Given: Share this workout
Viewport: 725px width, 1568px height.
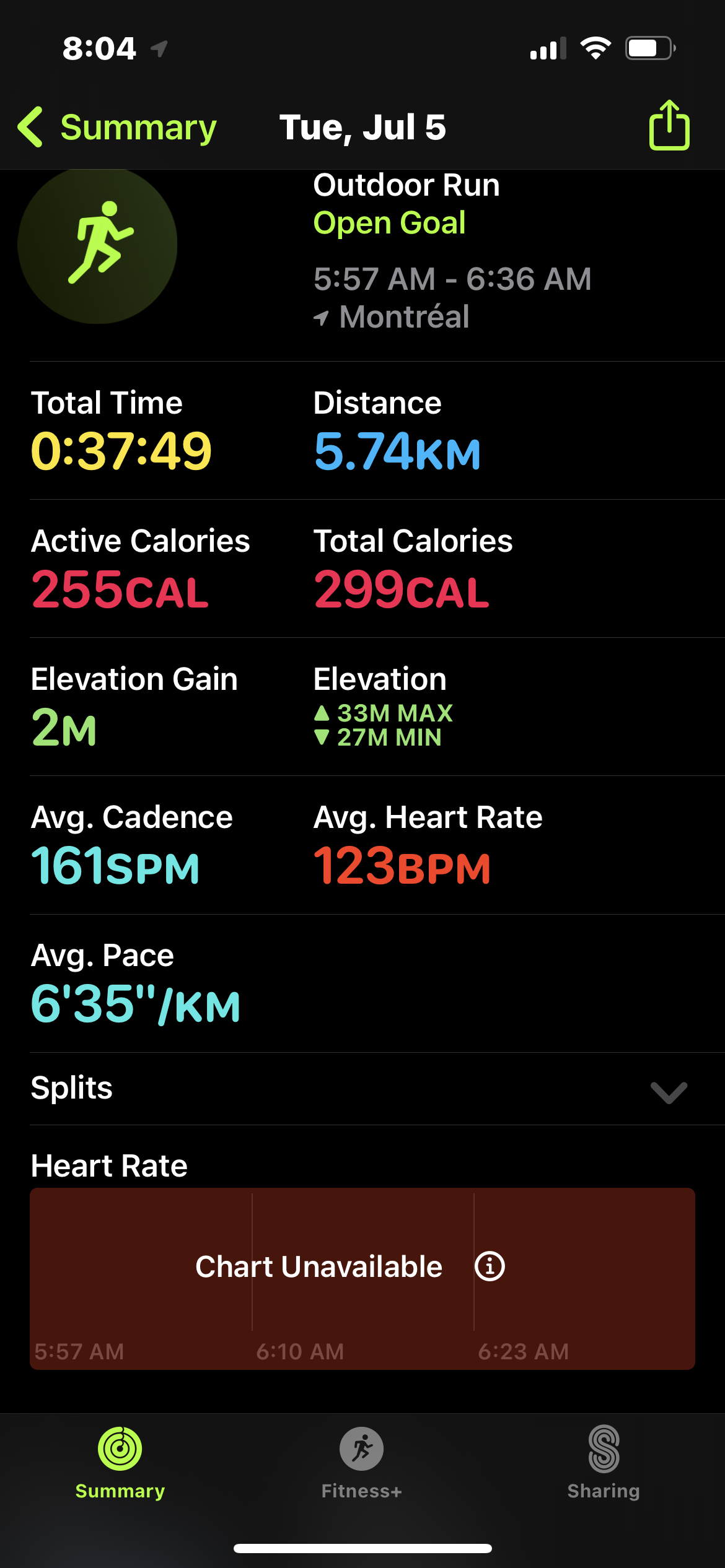Looking at the screenshot, I should 669,125.
